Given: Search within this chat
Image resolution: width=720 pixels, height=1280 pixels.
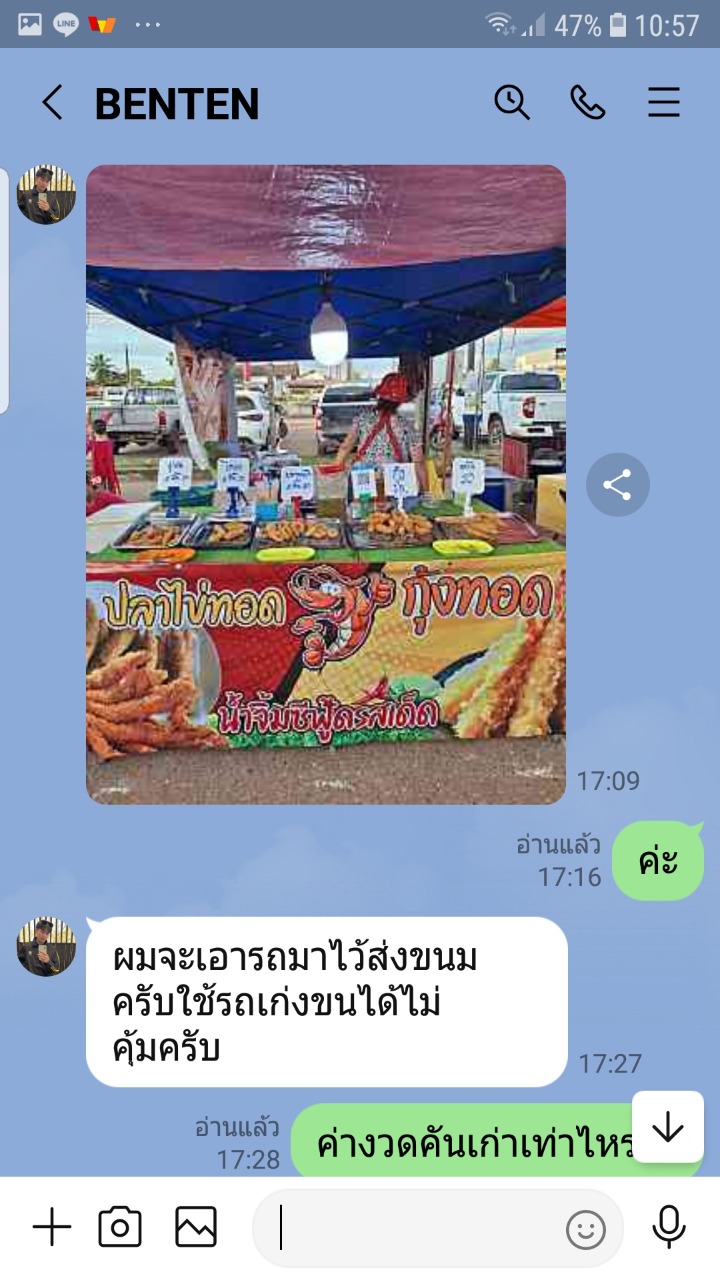Looking at the screenshot, I should 512,103.
